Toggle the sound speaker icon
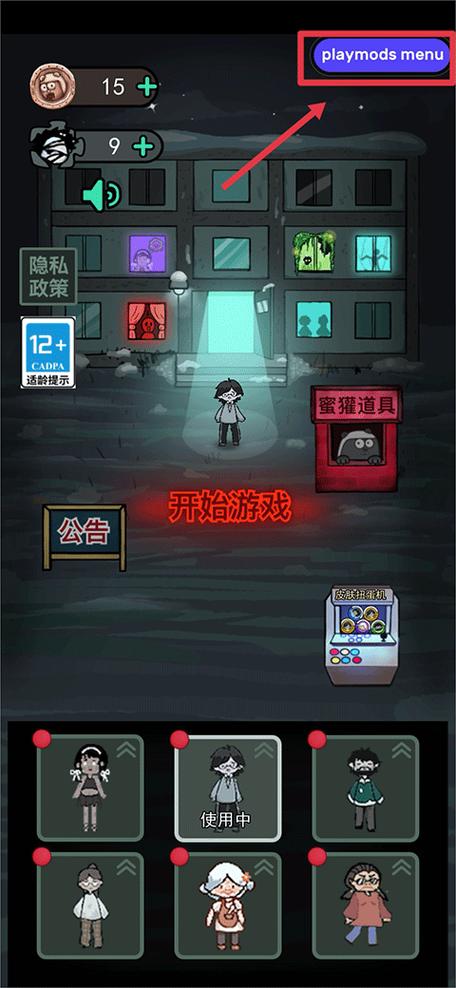 (x=100, y=195)
